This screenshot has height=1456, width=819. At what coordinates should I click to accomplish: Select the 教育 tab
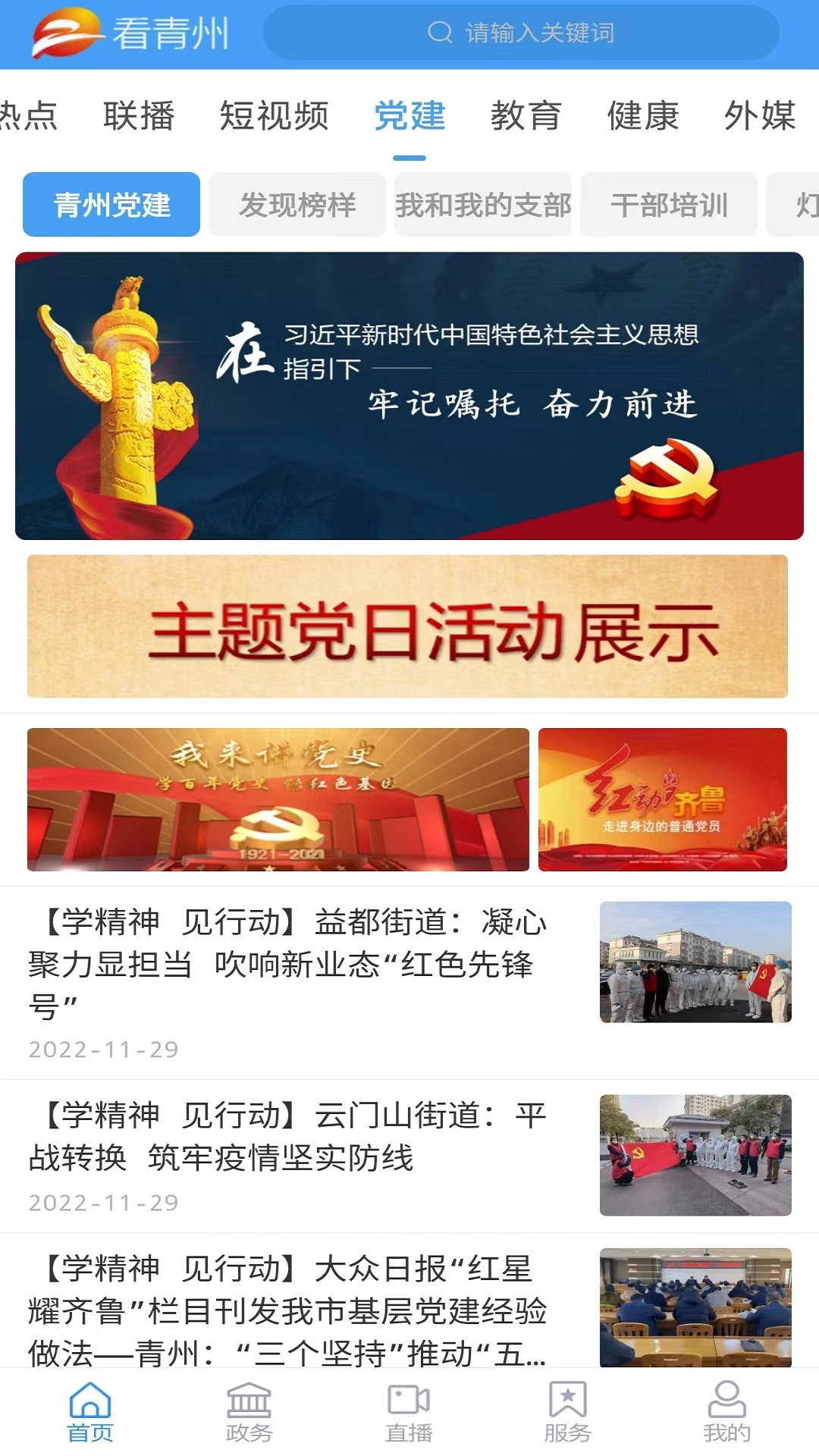(527, 118)
